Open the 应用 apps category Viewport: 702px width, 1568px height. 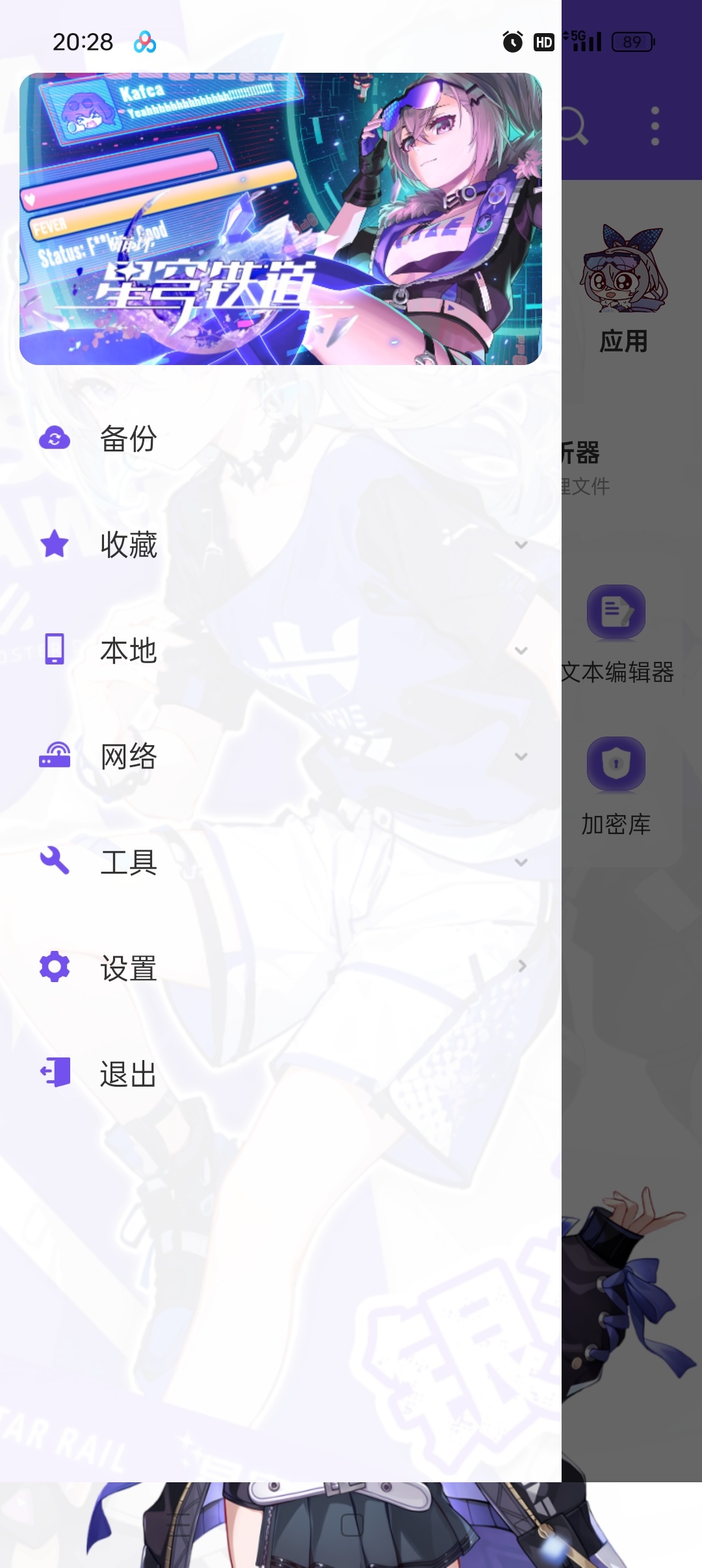click(x=623, y=289)
